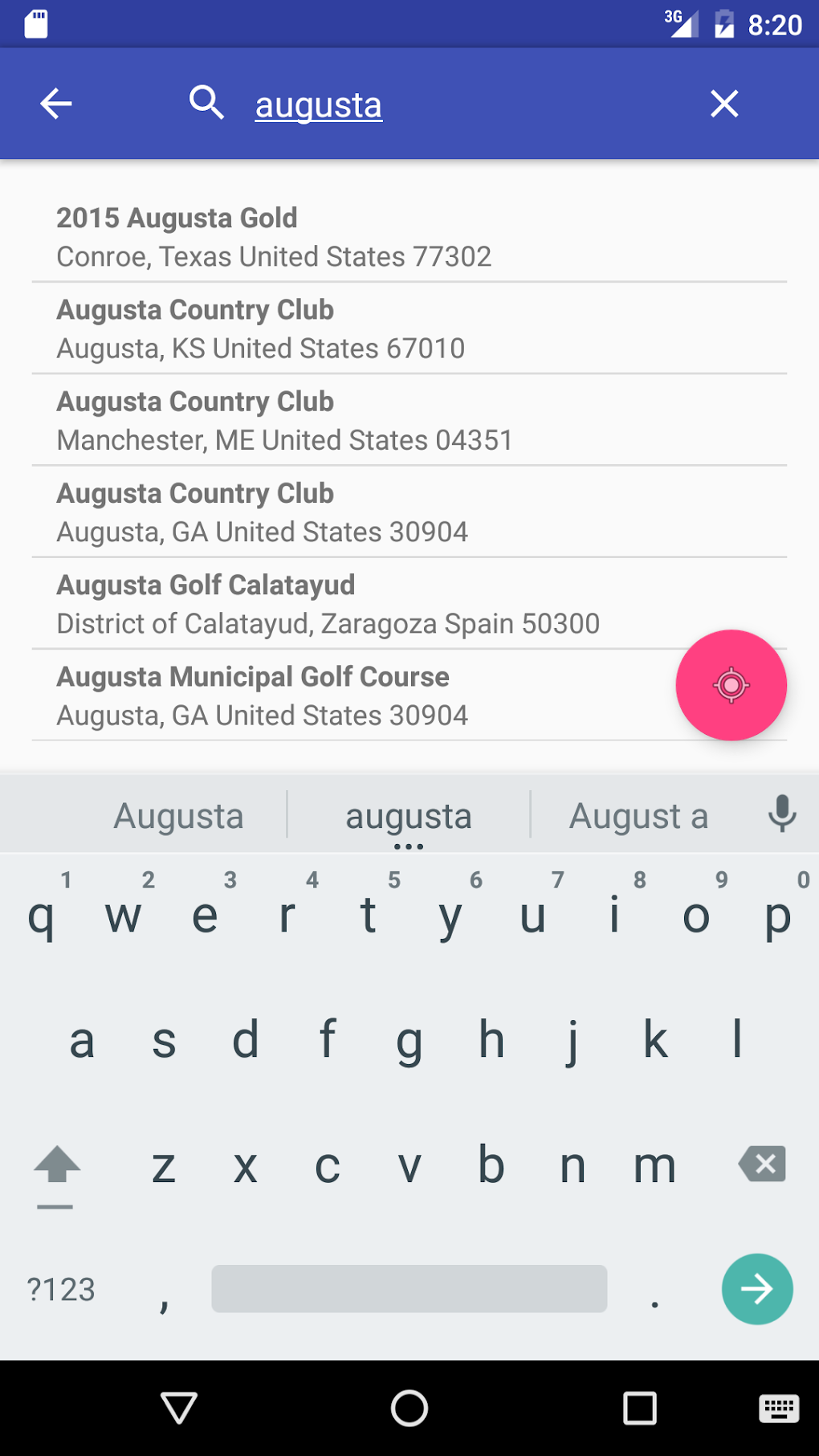Go back using the app bar arrow

[x=56, y=104]
